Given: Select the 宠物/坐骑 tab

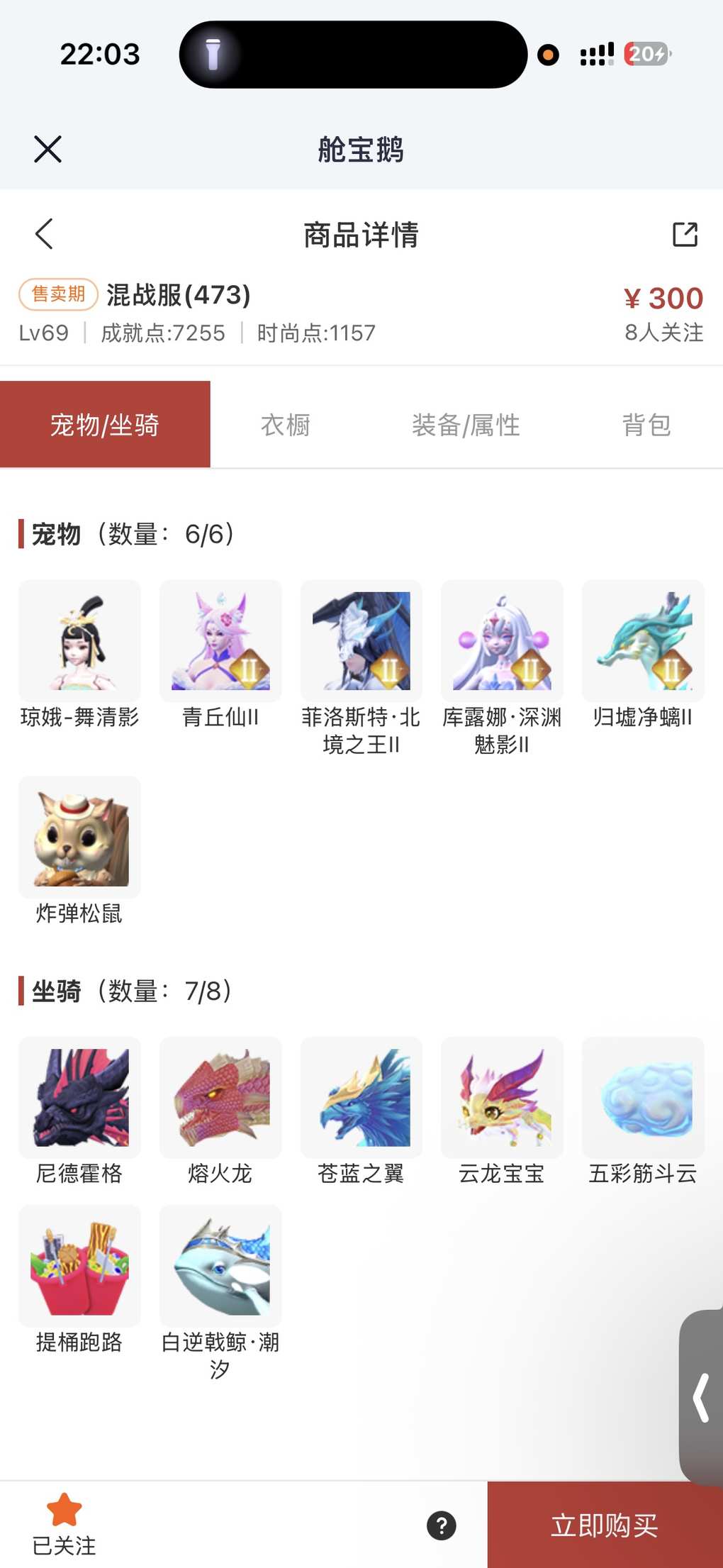Looking at the screenshot, I should pyautogui.click(x=105, y=425).
